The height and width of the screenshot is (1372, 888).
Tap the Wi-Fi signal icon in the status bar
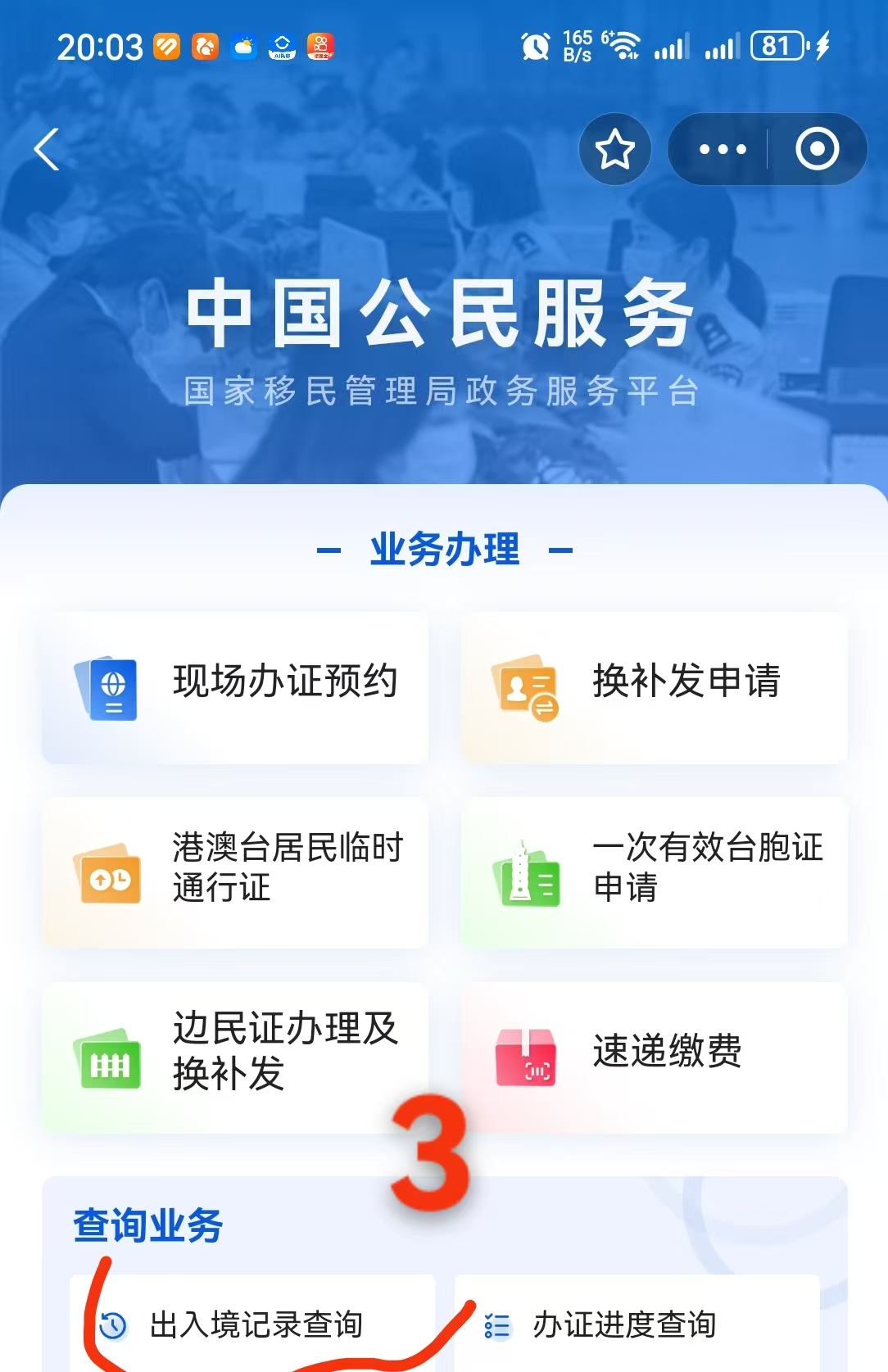tap(626, 45)
